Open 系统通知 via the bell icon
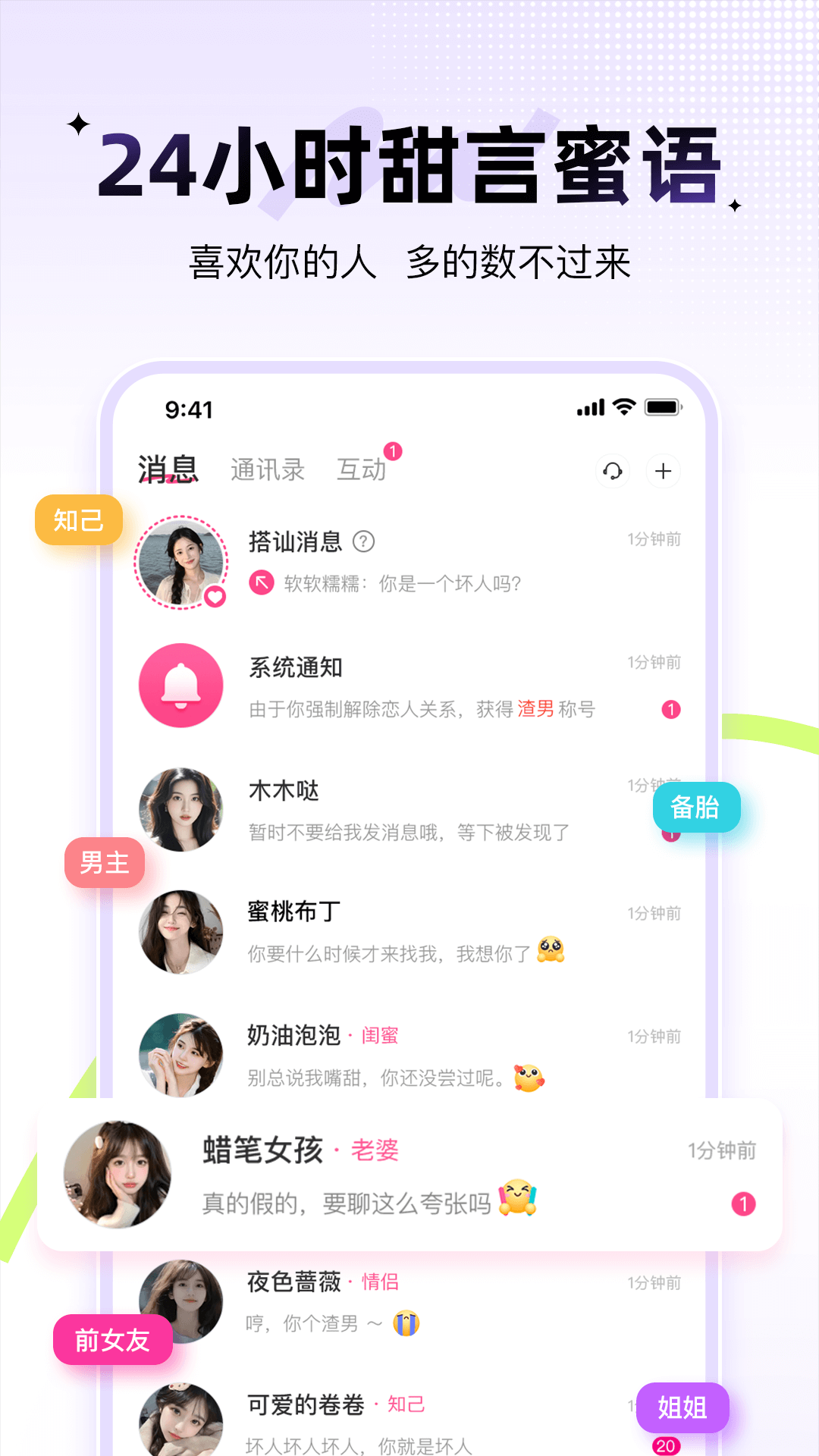 tap(181, 686)
